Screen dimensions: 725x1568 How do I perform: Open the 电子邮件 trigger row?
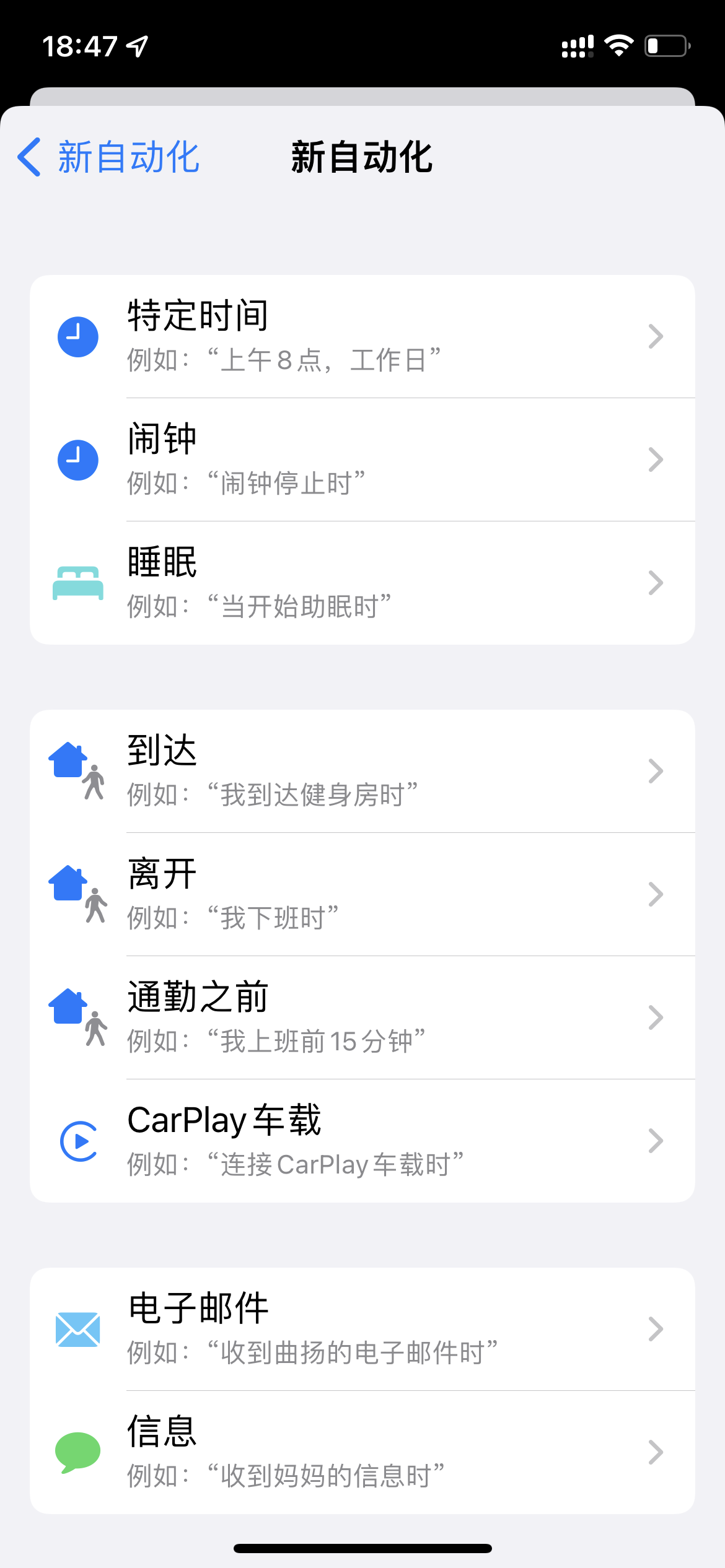[x=362, y=1329]
